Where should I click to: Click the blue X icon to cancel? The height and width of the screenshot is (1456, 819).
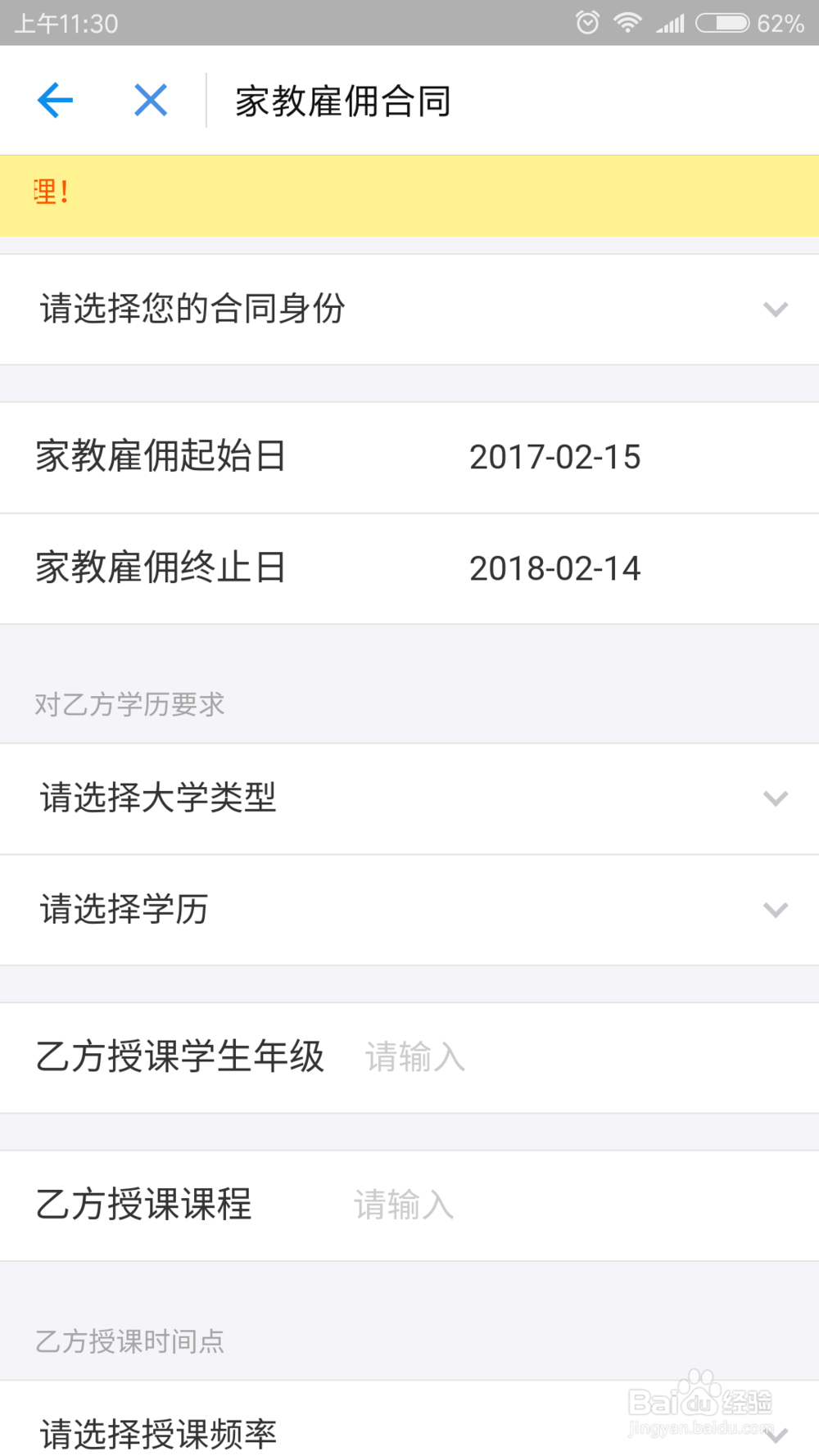click(x=150, y=101)
